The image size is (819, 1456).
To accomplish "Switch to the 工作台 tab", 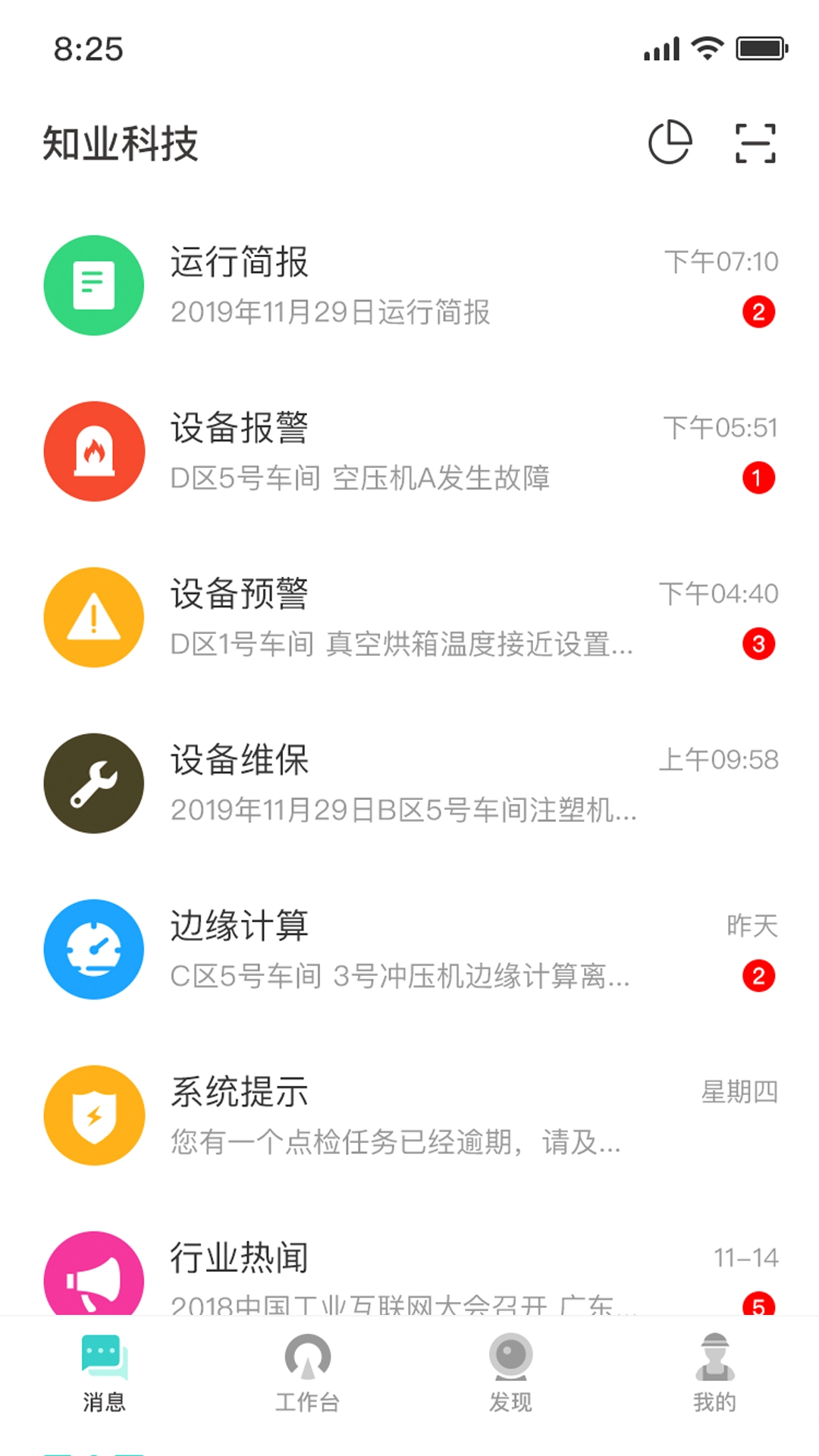I will pos(307,1374).
